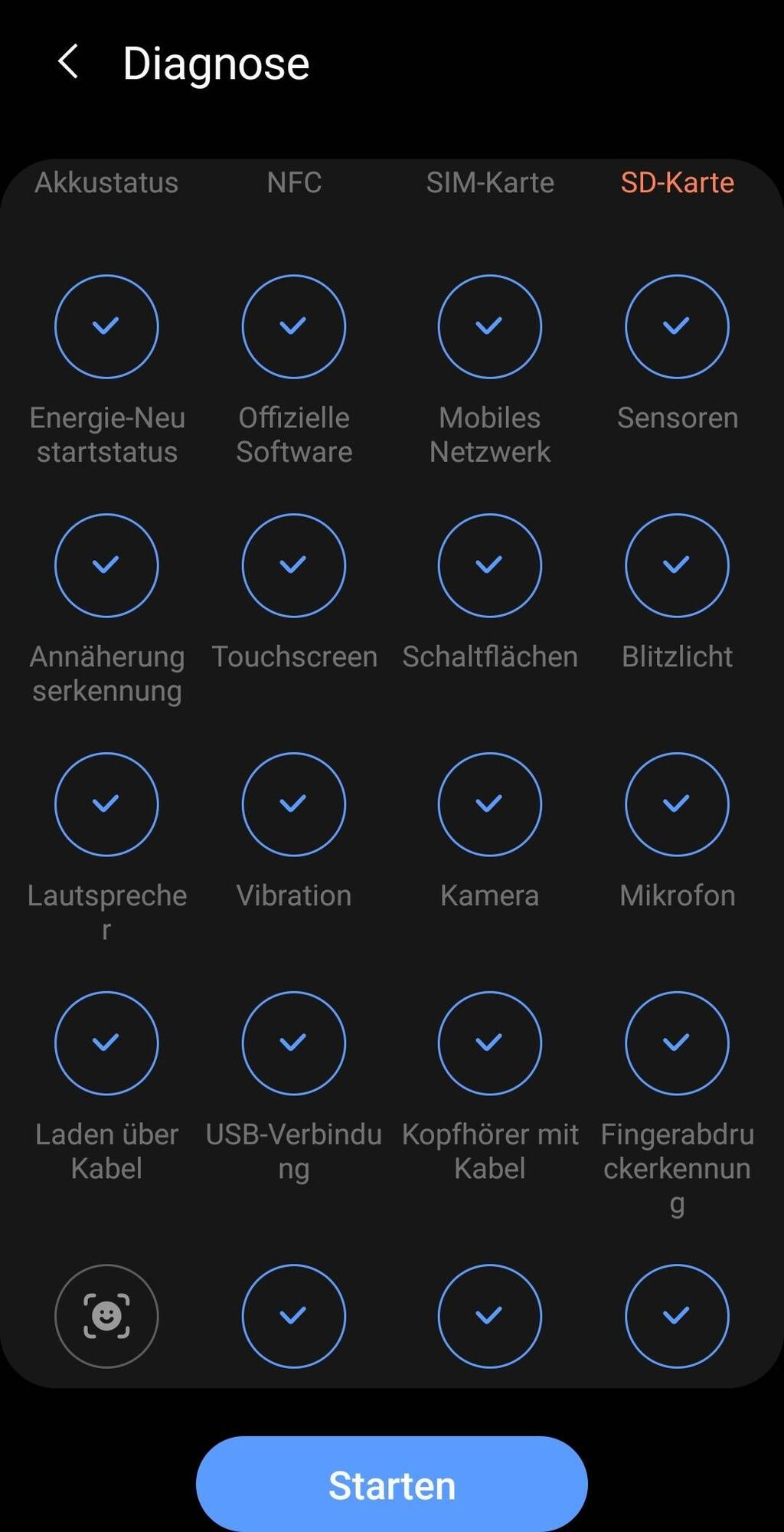784x1532 pixels.
Task: Open the Mobiles Netzwerk test
Action: pyautogui.click(x=489, y=327)
